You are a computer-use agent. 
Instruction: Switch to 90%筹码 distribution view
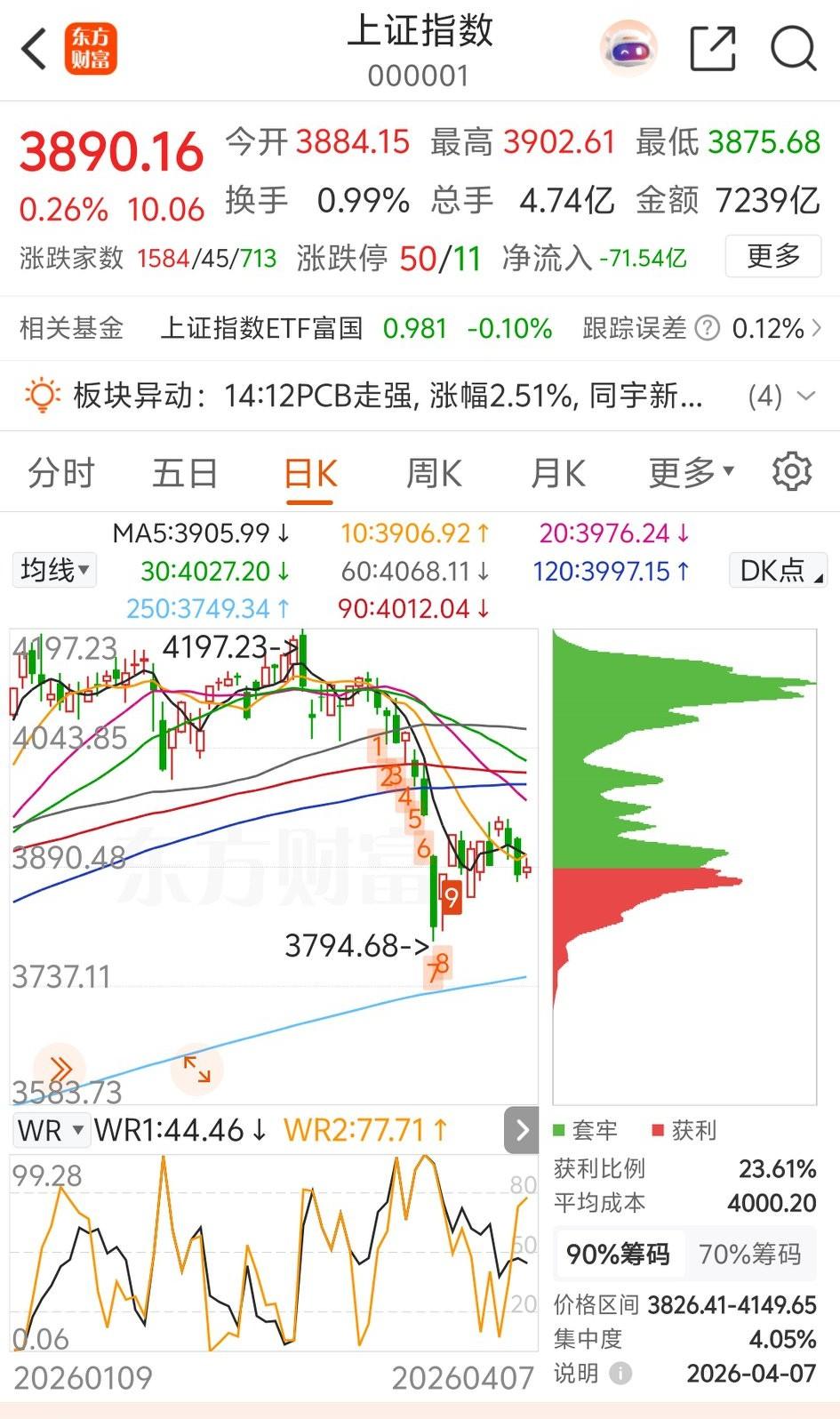click(x=620, y=1254)
